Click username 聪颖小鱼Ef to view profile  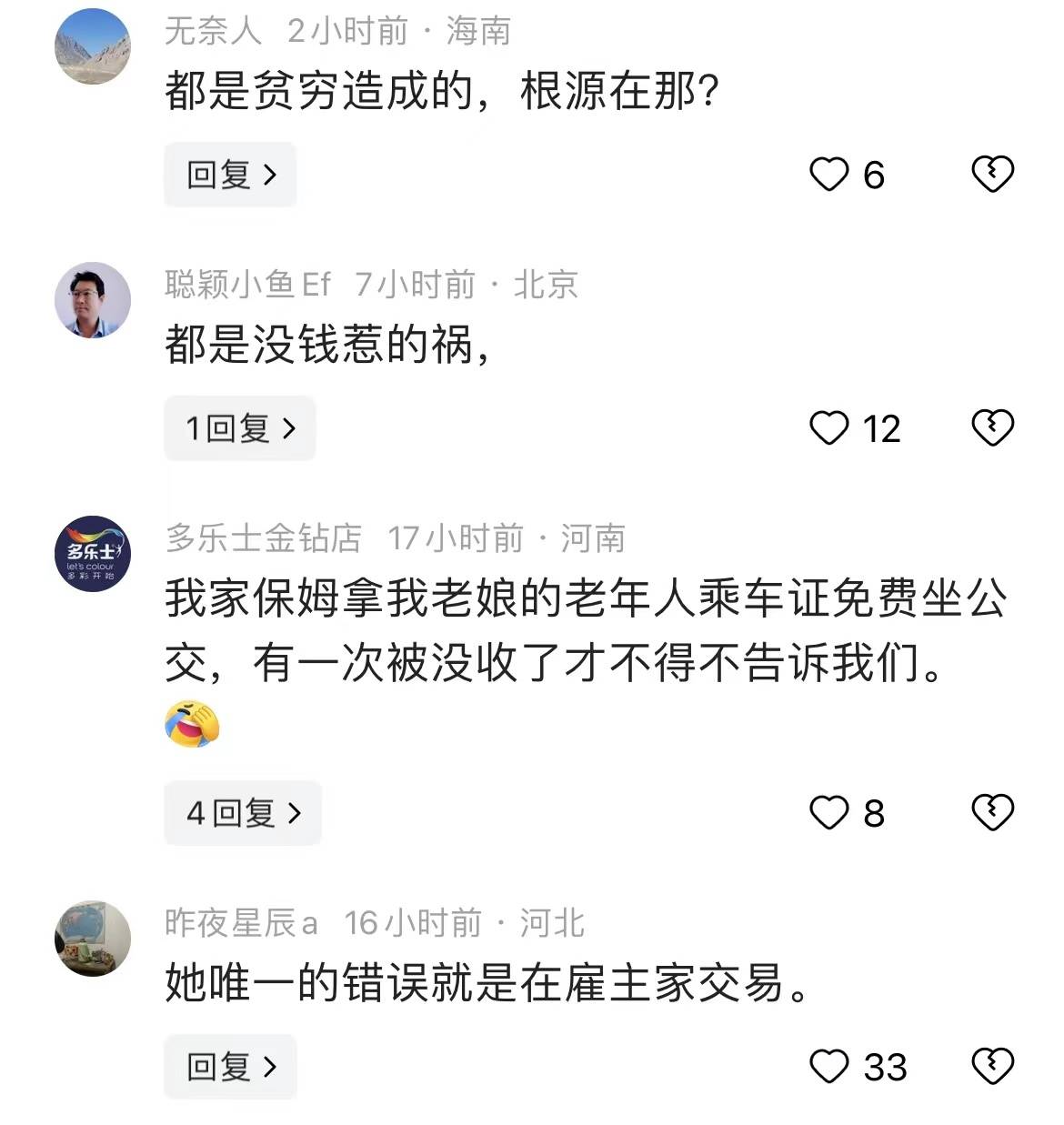click(246, 284)
